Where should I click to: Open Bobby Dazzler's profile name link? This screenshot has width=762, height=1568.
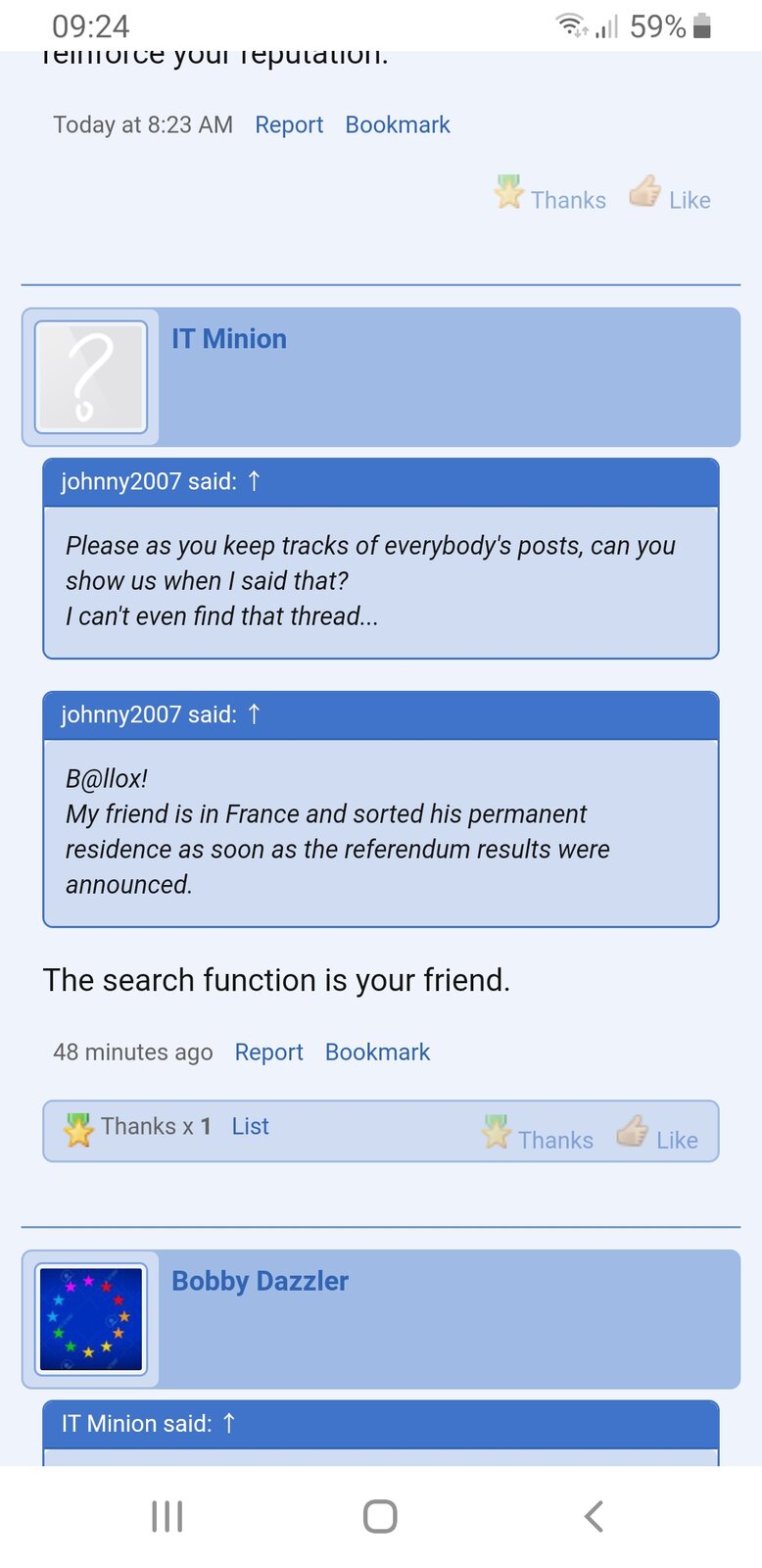(260, 1282)
